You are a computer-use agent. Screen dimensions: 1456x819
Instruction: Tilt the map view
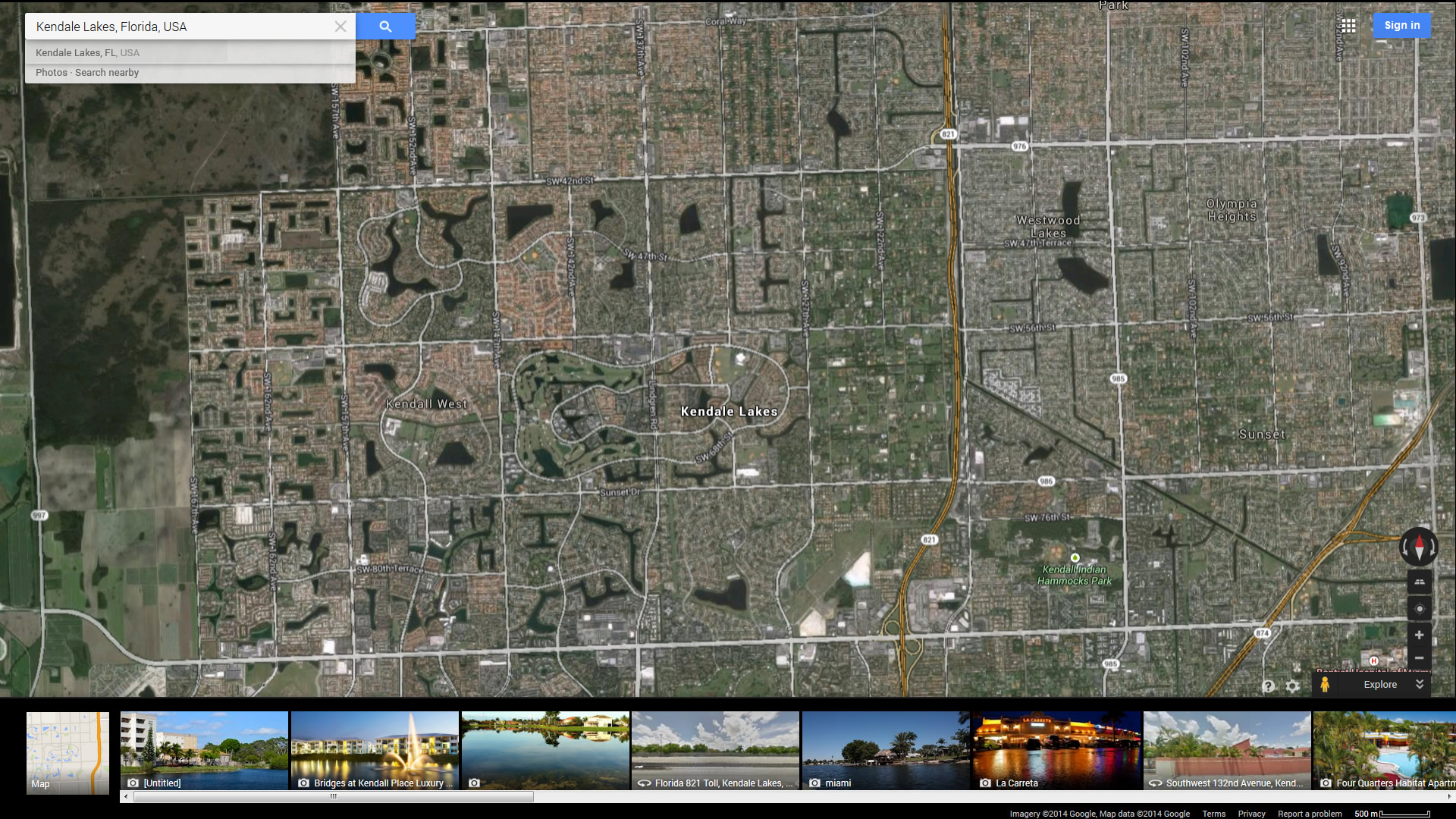coord(1419,582)
